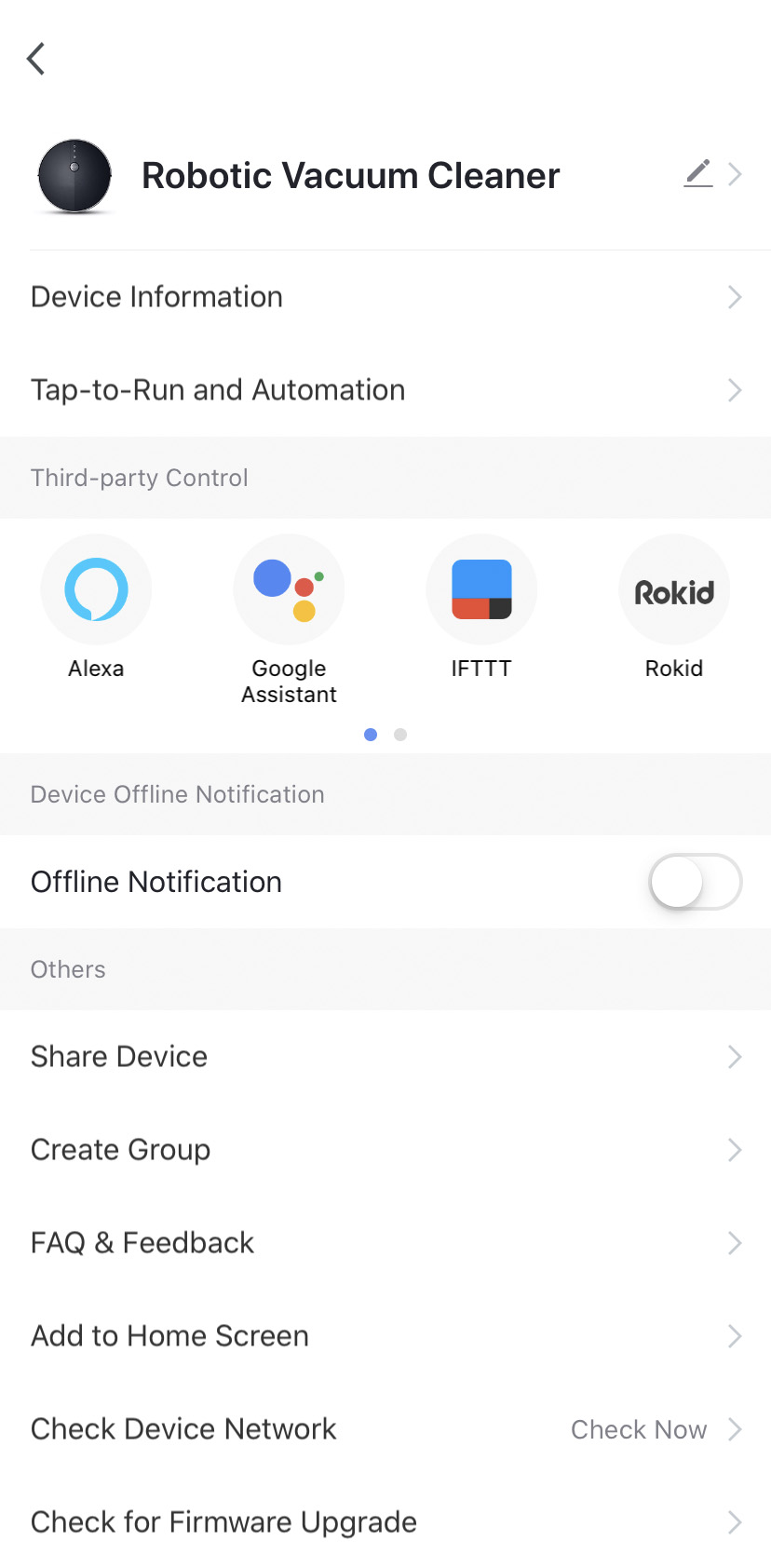Select Google Assistant control
771x1568 pixels.
[289, 590]
